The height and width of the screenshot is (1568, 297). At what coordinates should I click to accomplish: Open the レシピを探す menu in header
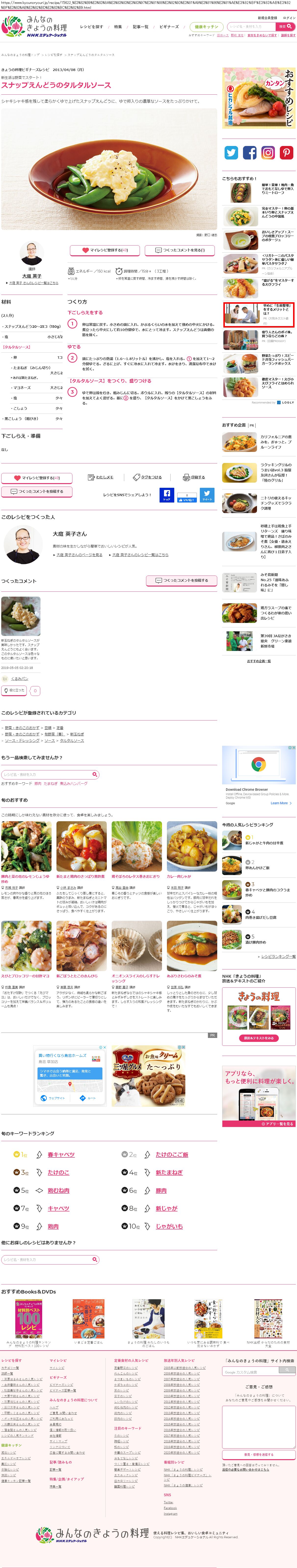(91, 27)
